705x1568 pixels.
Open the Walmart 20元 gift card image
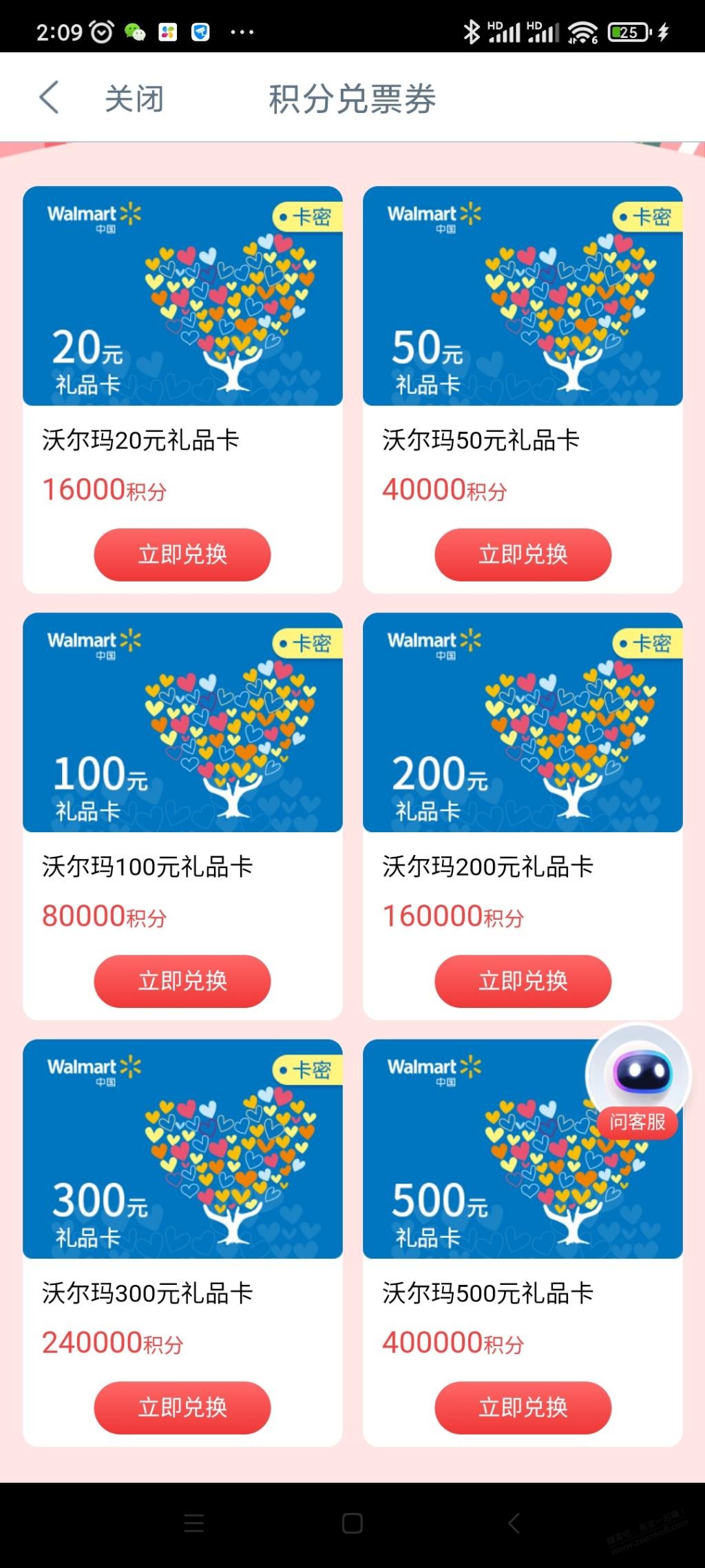[x=182, y=296]
